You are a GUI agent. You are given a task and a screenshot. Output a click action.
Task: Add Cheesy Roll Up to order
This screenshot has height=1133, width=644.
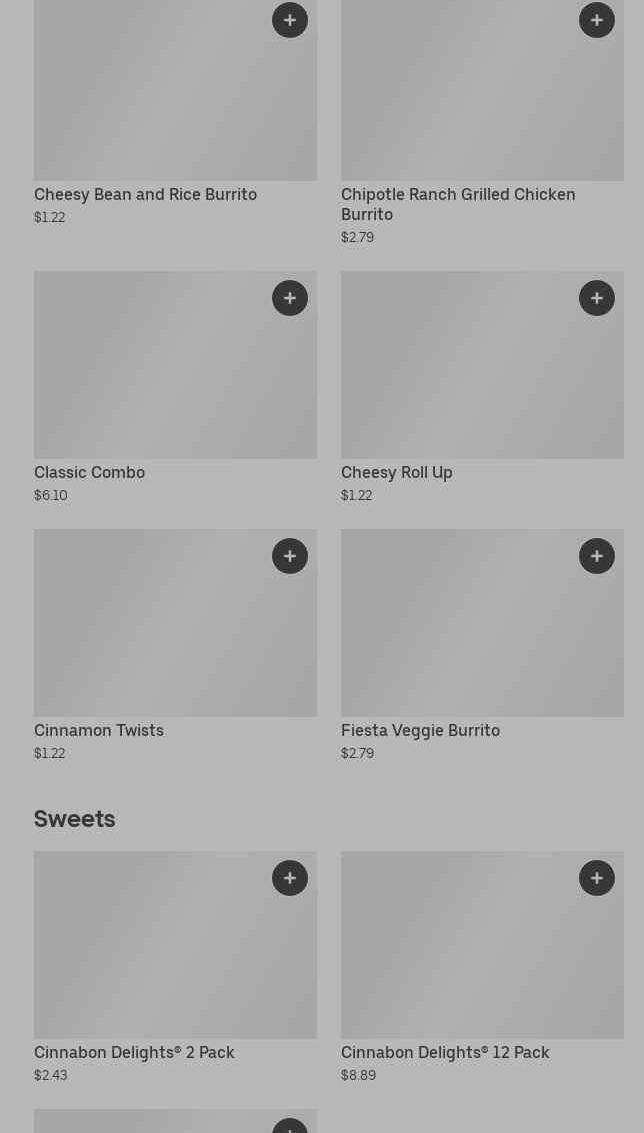pyautogui.click(x=597, y=298)
